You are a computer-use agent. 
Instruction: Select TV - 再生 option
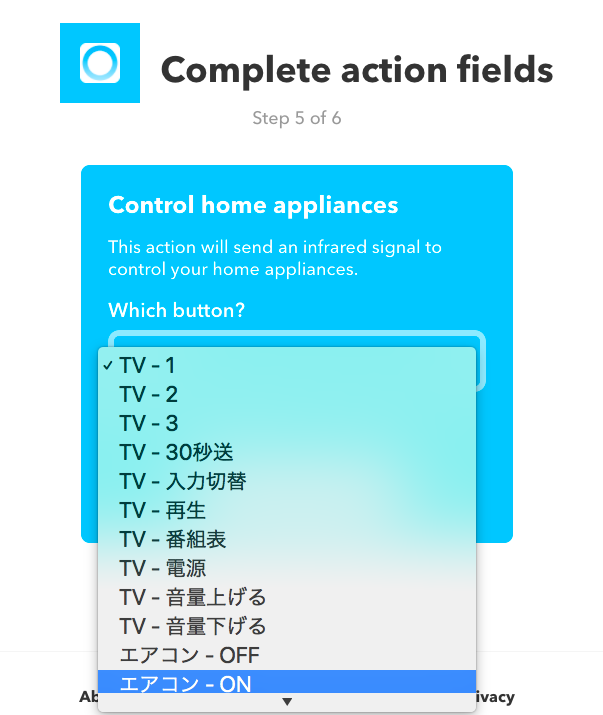tap(162, 510)
